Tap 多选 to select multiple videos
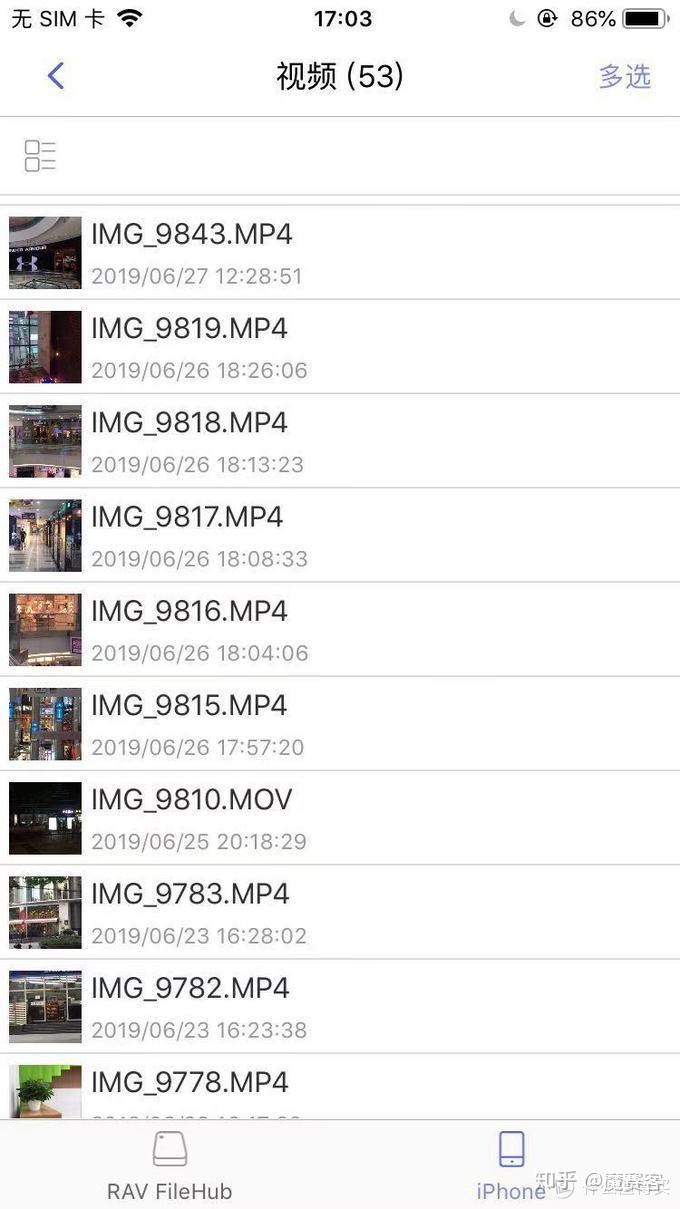 [x=624, y=76]
